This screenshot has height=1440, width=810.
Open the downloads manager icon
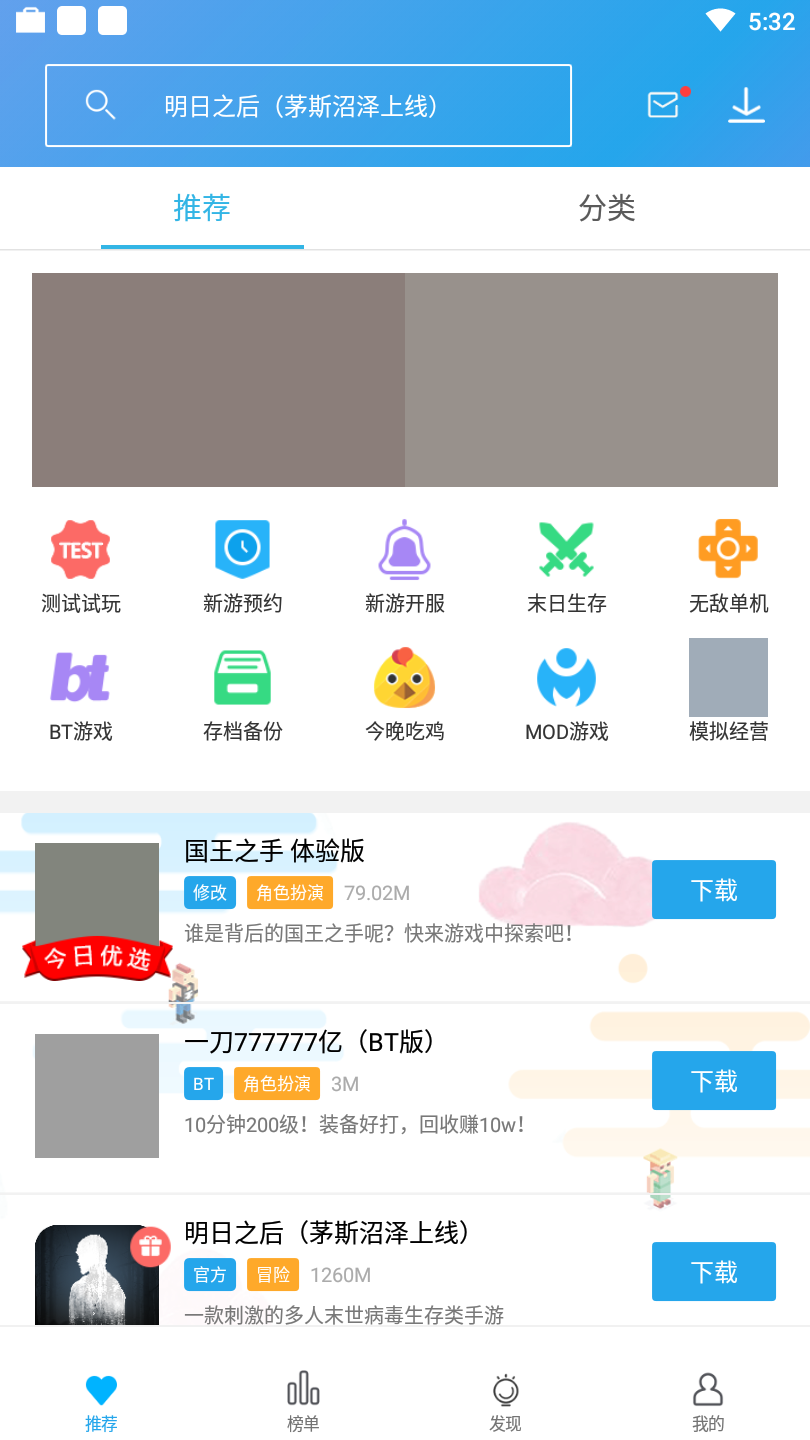click(746, 105)
